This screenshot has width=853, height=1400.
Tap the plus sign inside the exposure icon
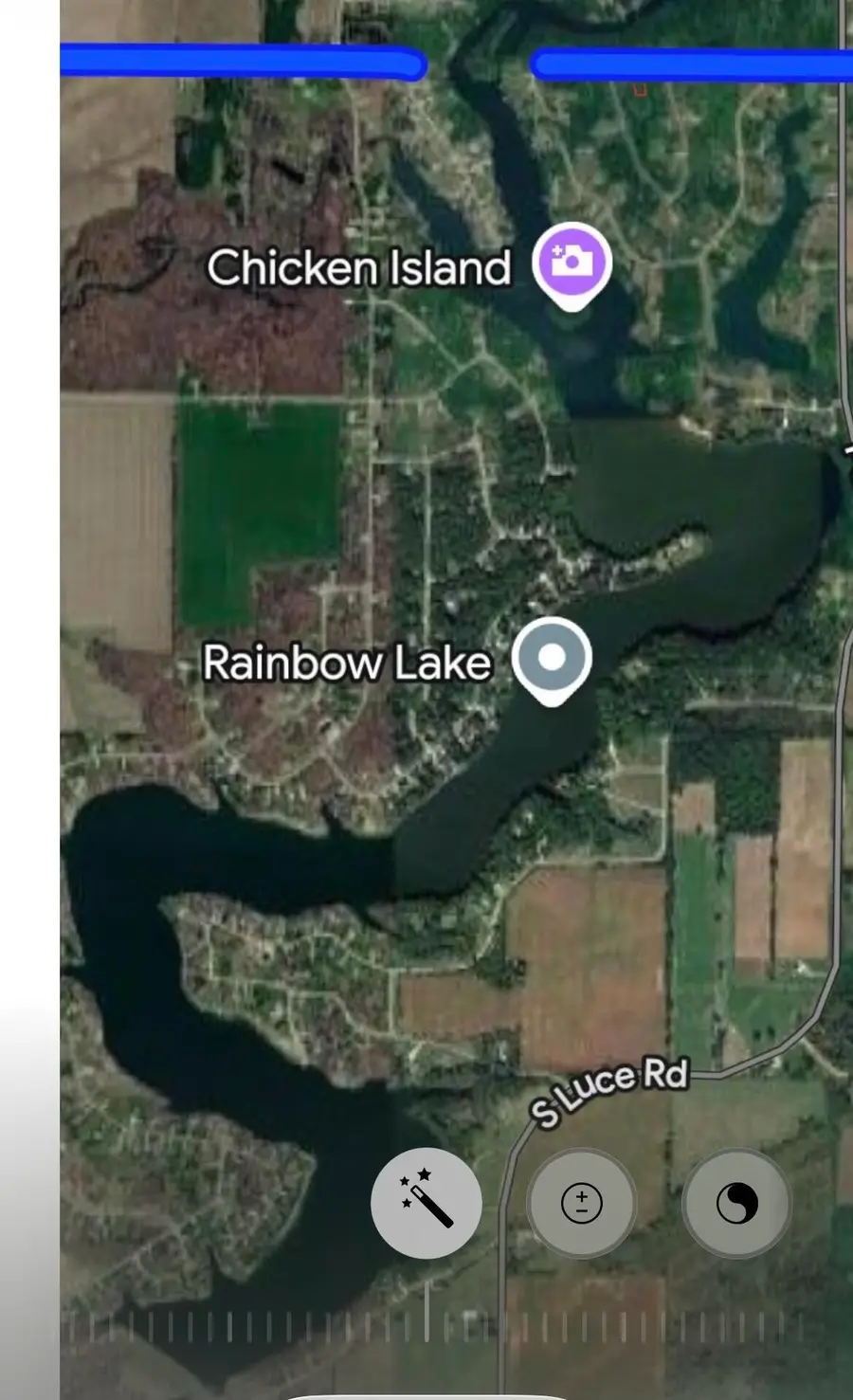[x=581, y=1195]
